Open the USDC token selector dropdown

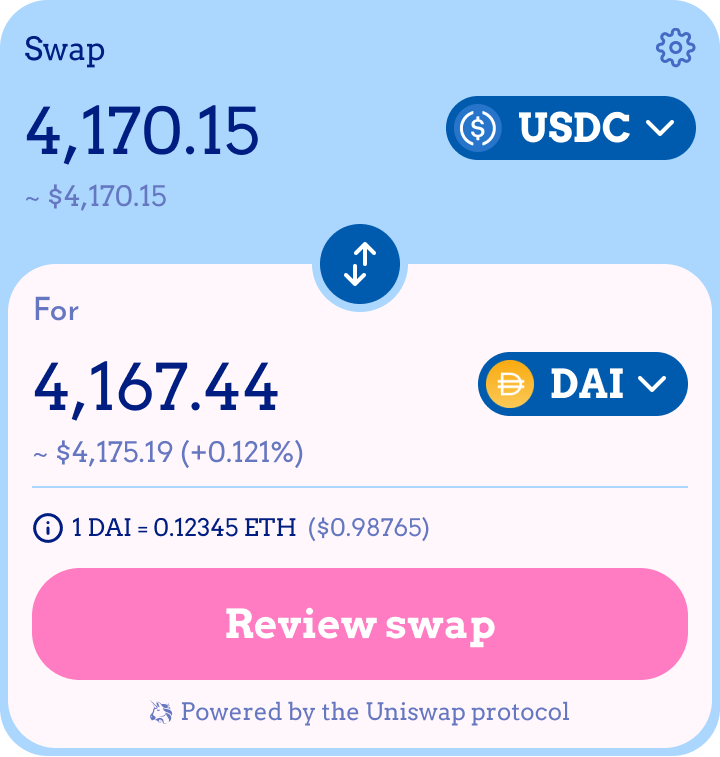click(570, 128)
